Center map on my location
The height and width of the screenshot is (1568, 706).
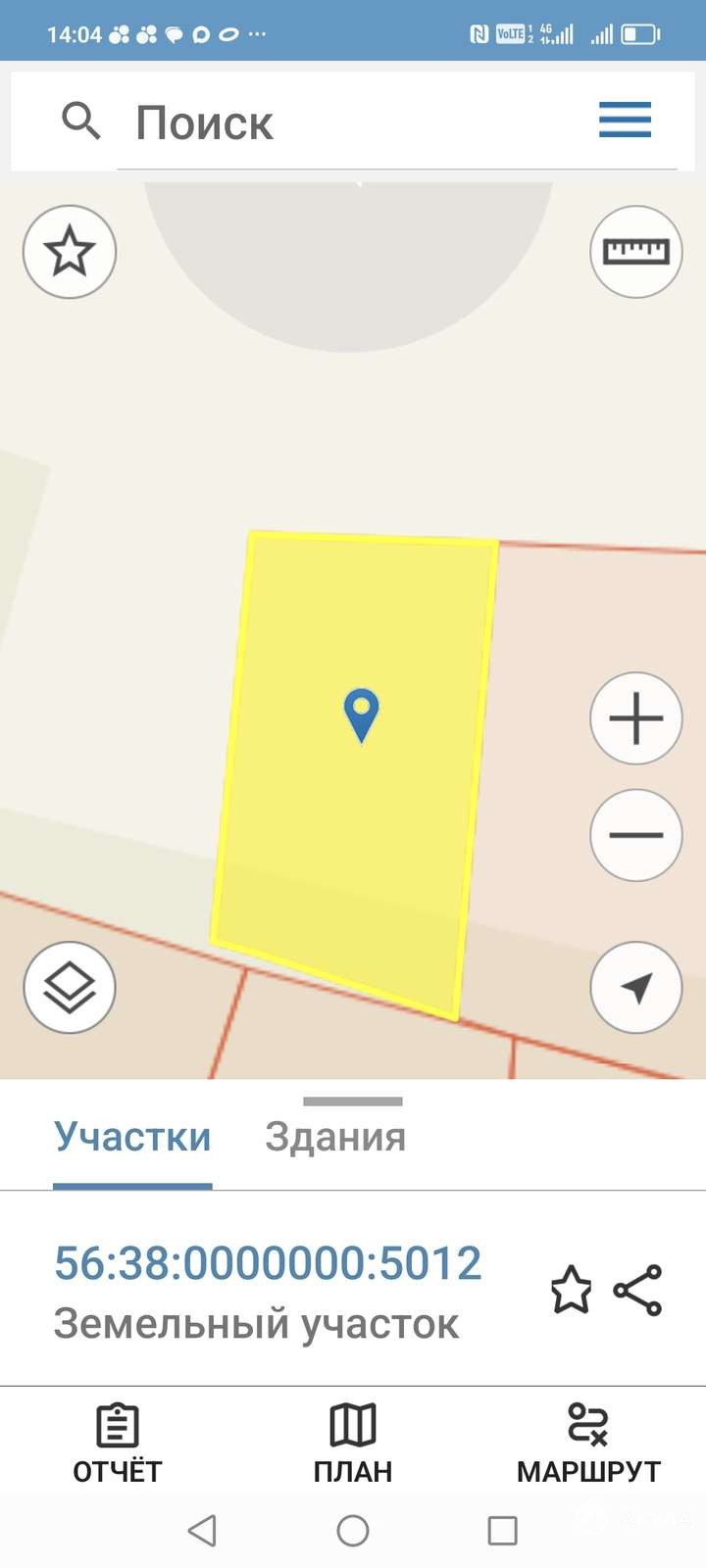[x=635, y=987]
